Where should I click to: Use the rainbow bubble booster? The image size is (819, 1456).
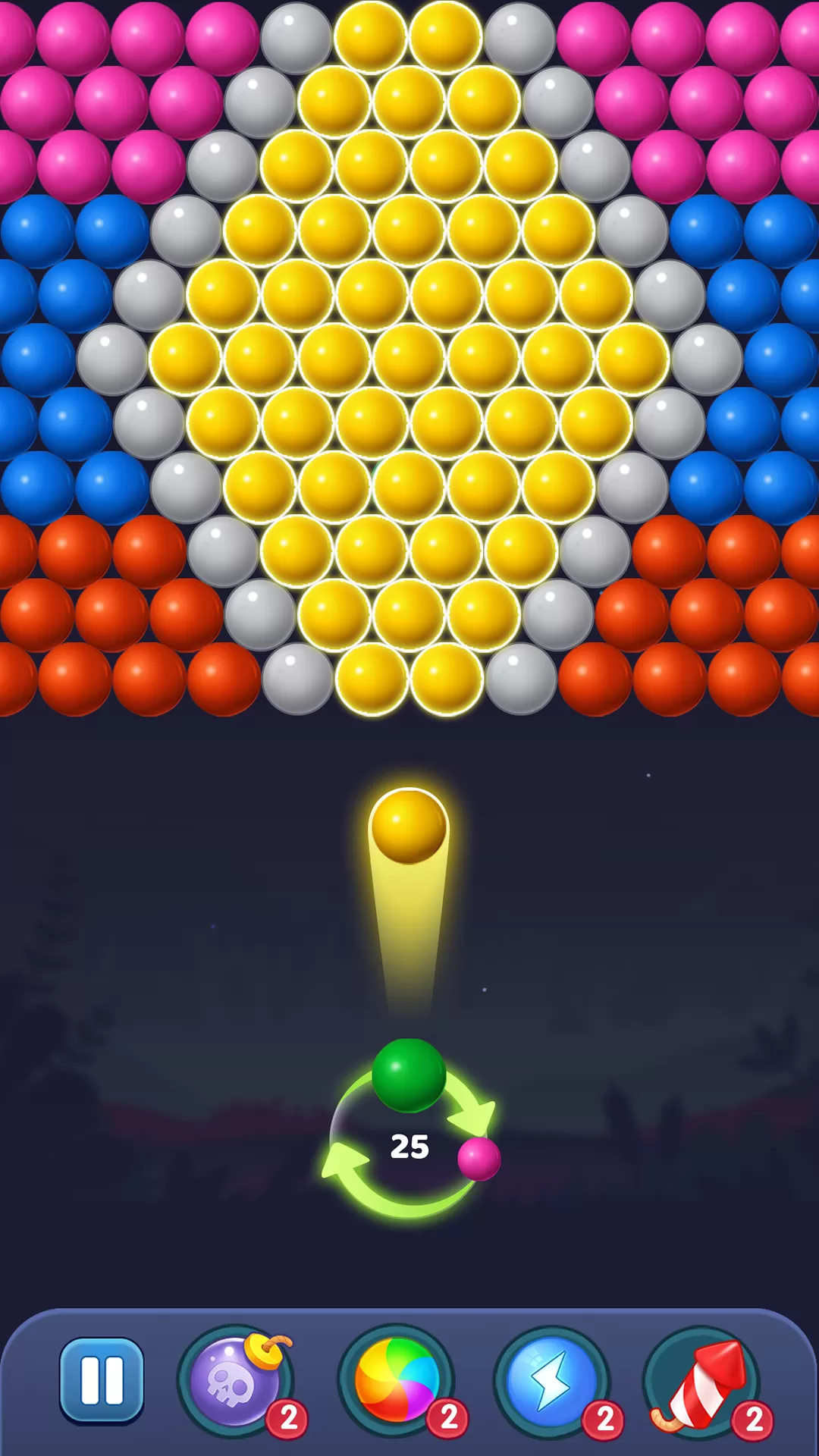coord(396,1382)
